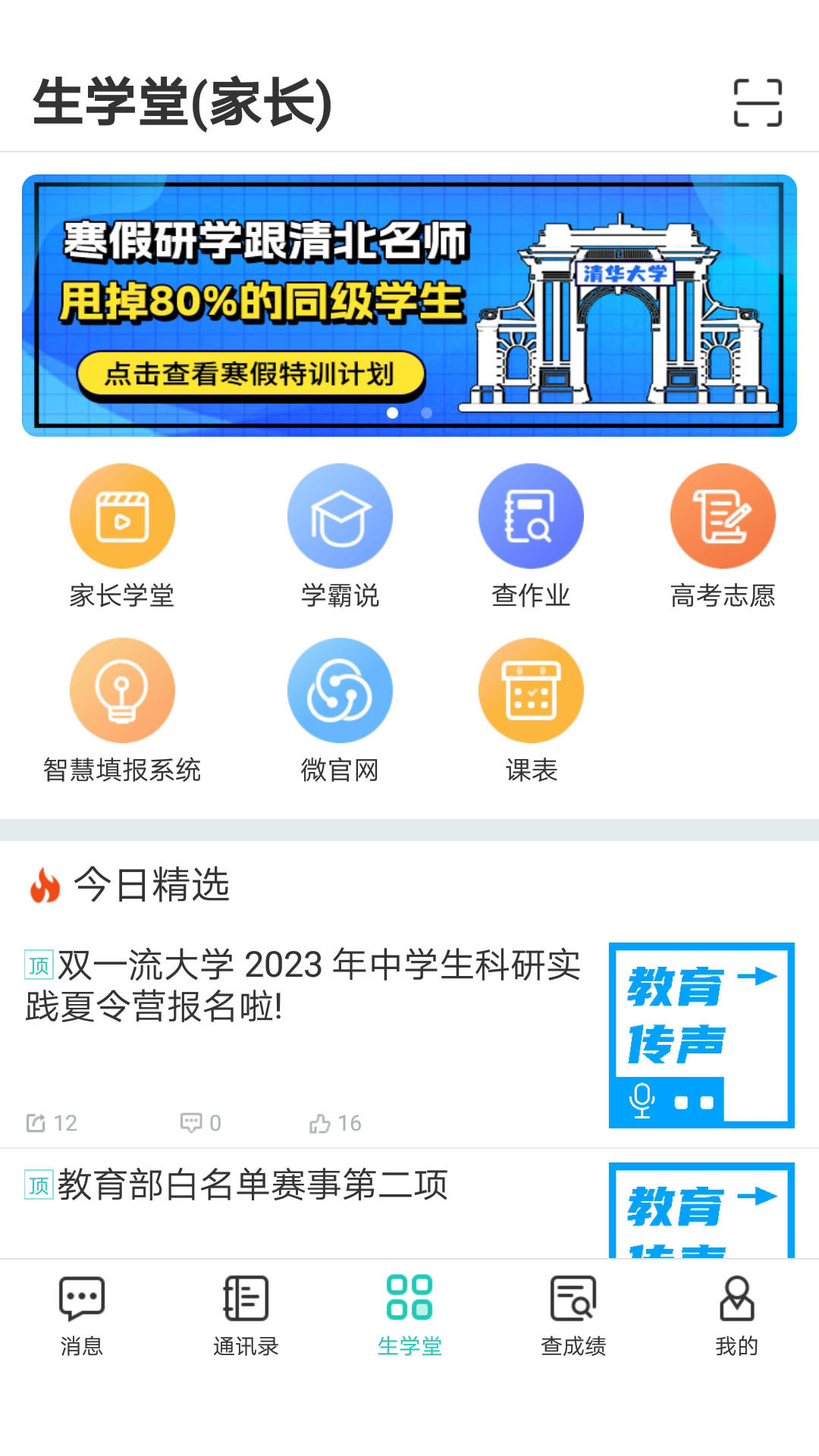This screenshot has height=1456, width=819.
Task: Open the 课表 calendar icon
Action: click(531, 690)
